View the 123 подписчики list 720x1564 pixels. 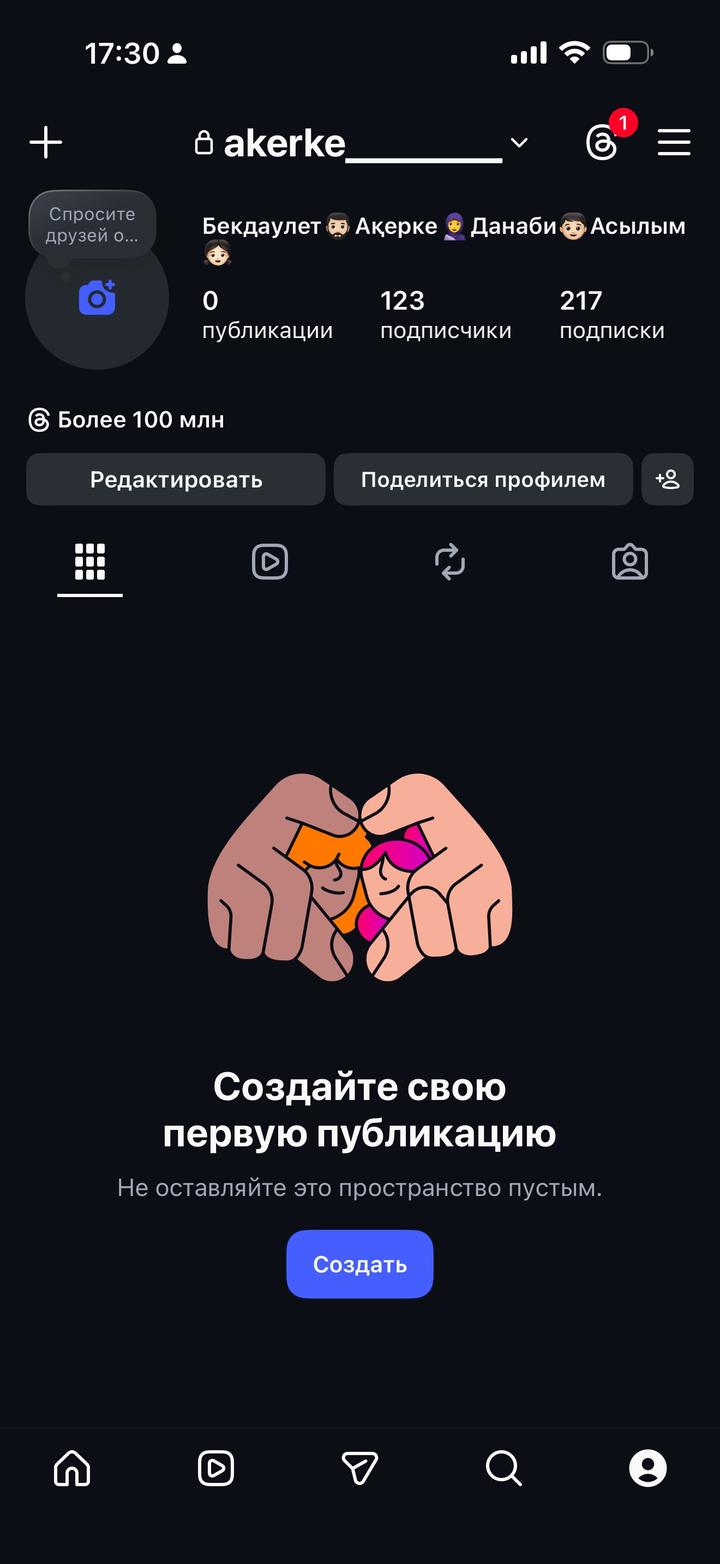coord(445,314)
